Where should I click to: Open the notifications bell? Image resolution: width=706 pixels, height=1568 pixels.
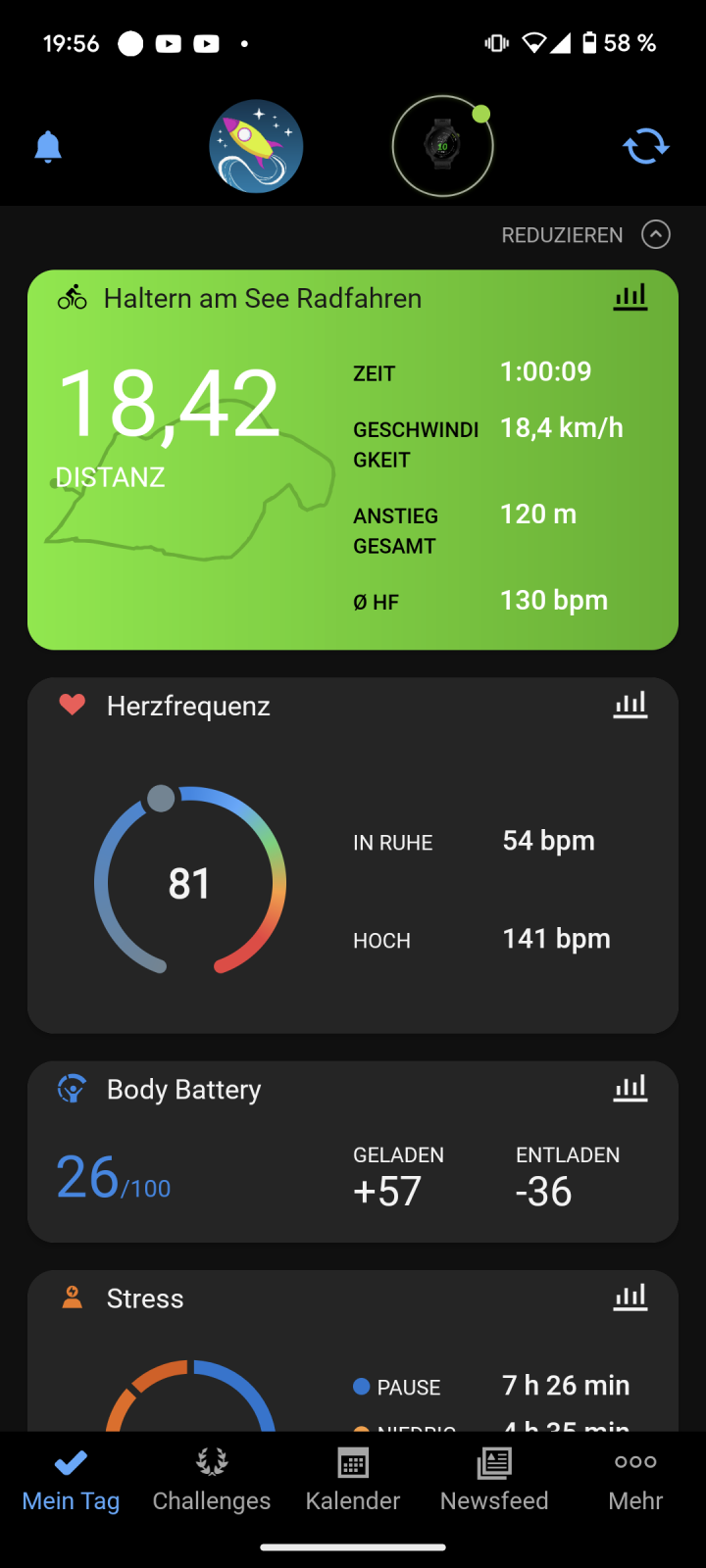pyautogui.click(x=48, y=147)
